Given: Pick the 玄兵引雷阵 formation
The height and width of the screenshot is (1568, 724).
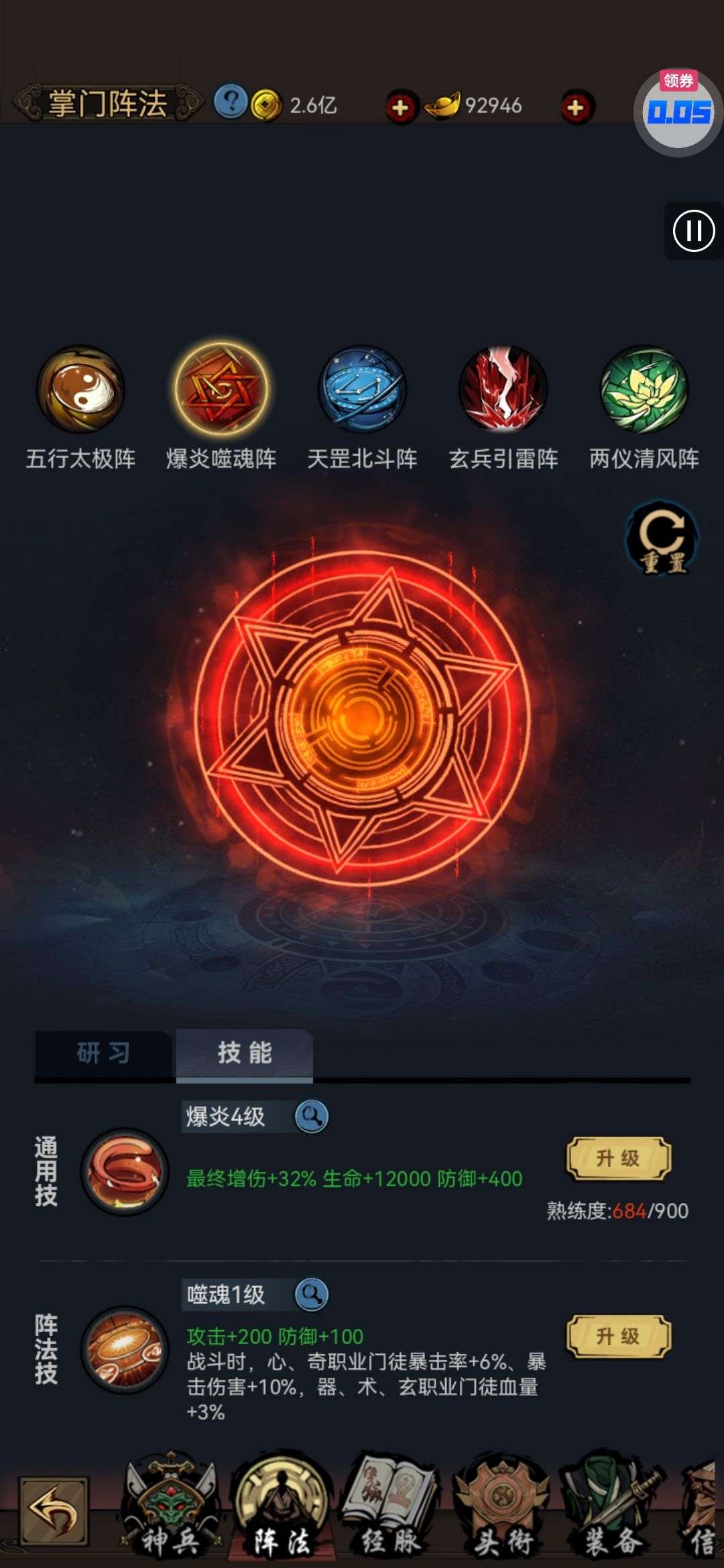Looking at the screenshot, I should (503, 389).
